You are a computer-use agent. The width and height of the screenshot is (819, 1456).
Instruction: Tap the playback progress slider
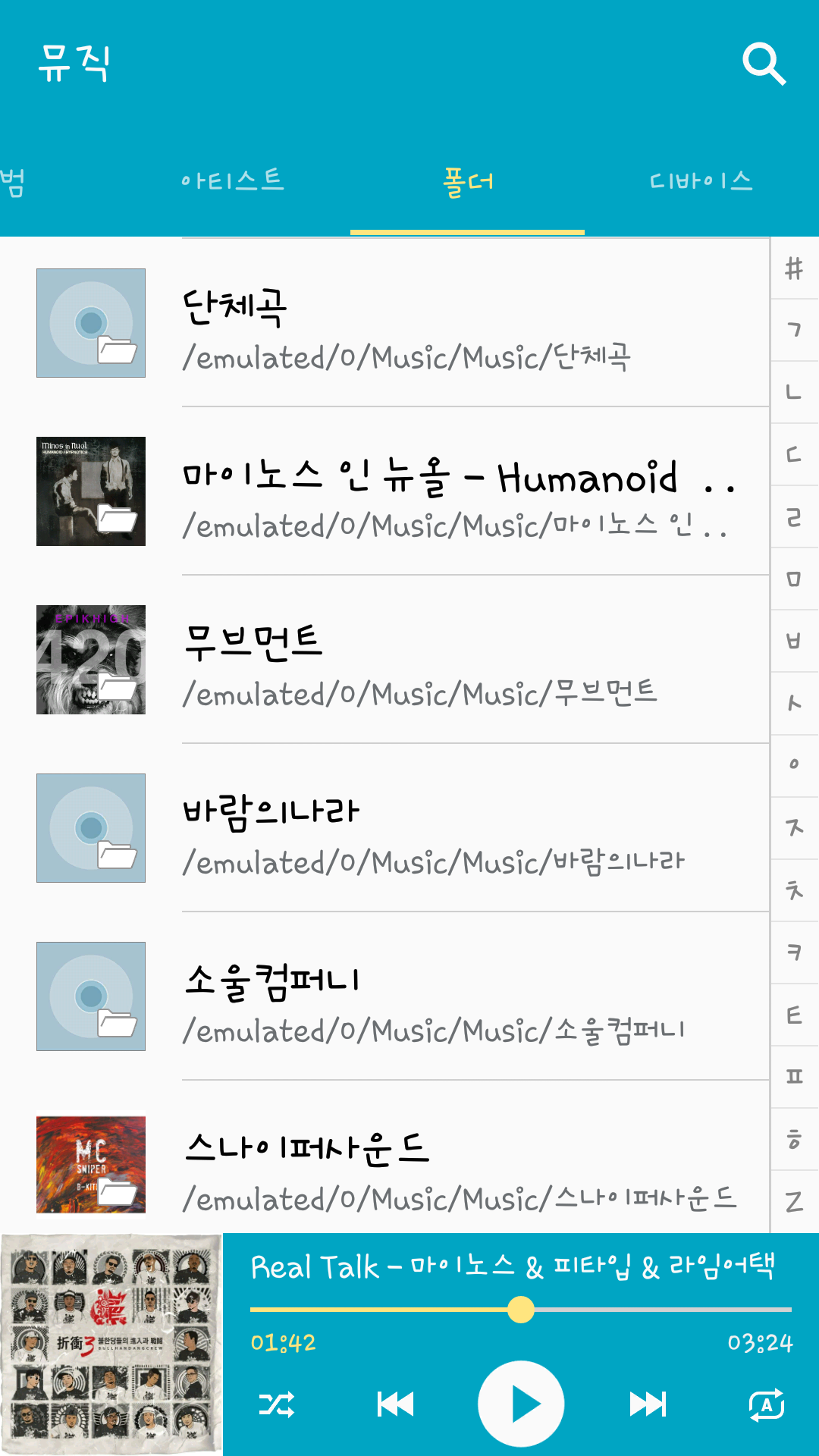pos(521,1310)
